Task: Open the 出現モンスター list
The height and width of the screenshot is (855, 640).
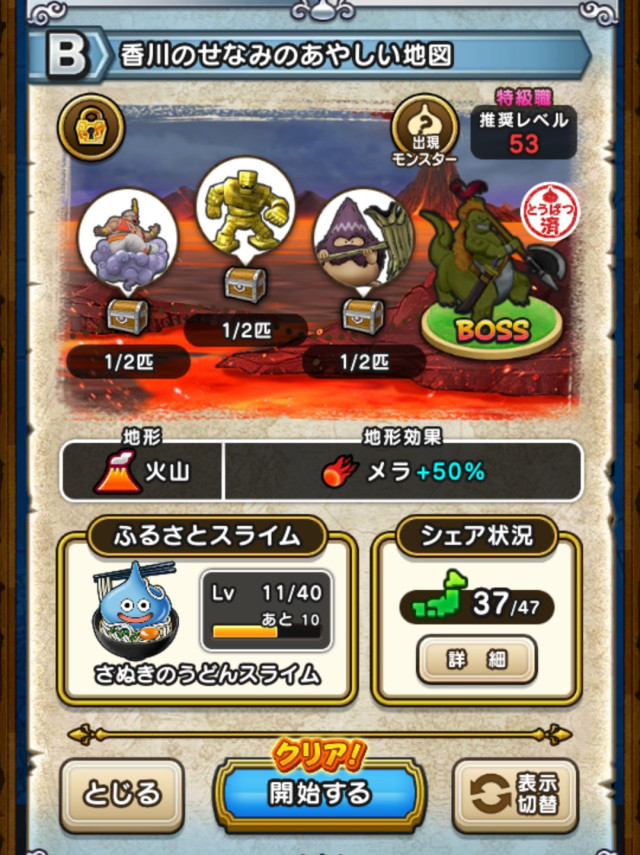Action: pos(424,134)
